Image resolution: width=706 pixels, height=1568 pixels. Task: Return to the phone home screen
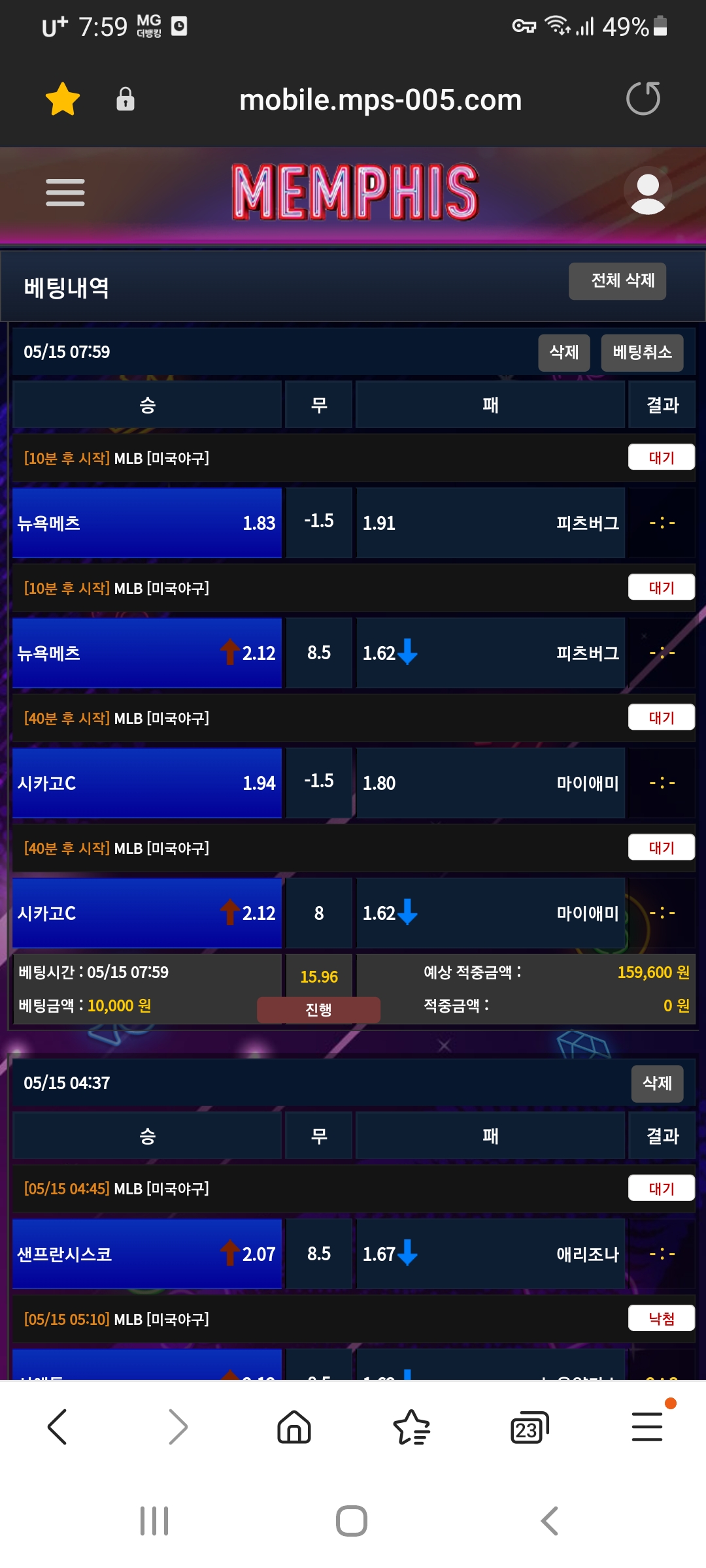point(352,1521)
